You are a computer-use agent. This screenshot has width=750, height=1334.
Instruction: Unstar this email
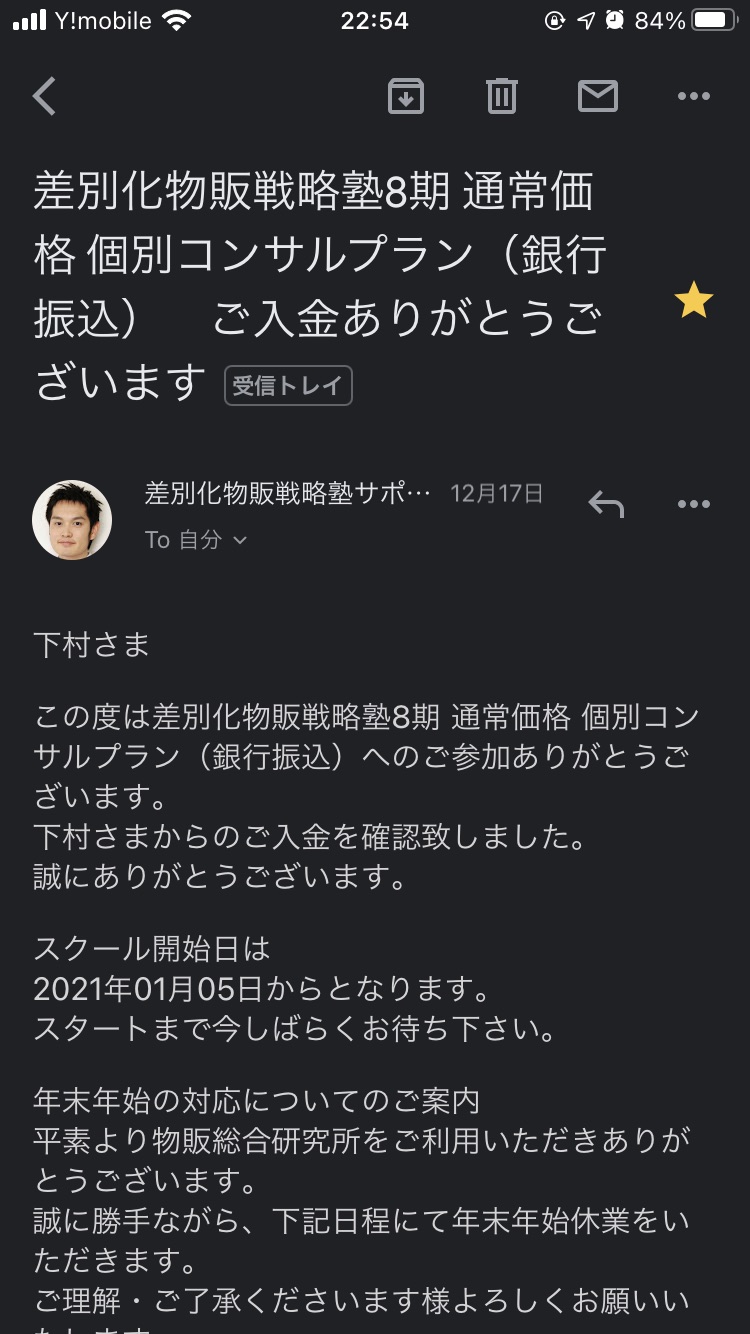point(693,300)
